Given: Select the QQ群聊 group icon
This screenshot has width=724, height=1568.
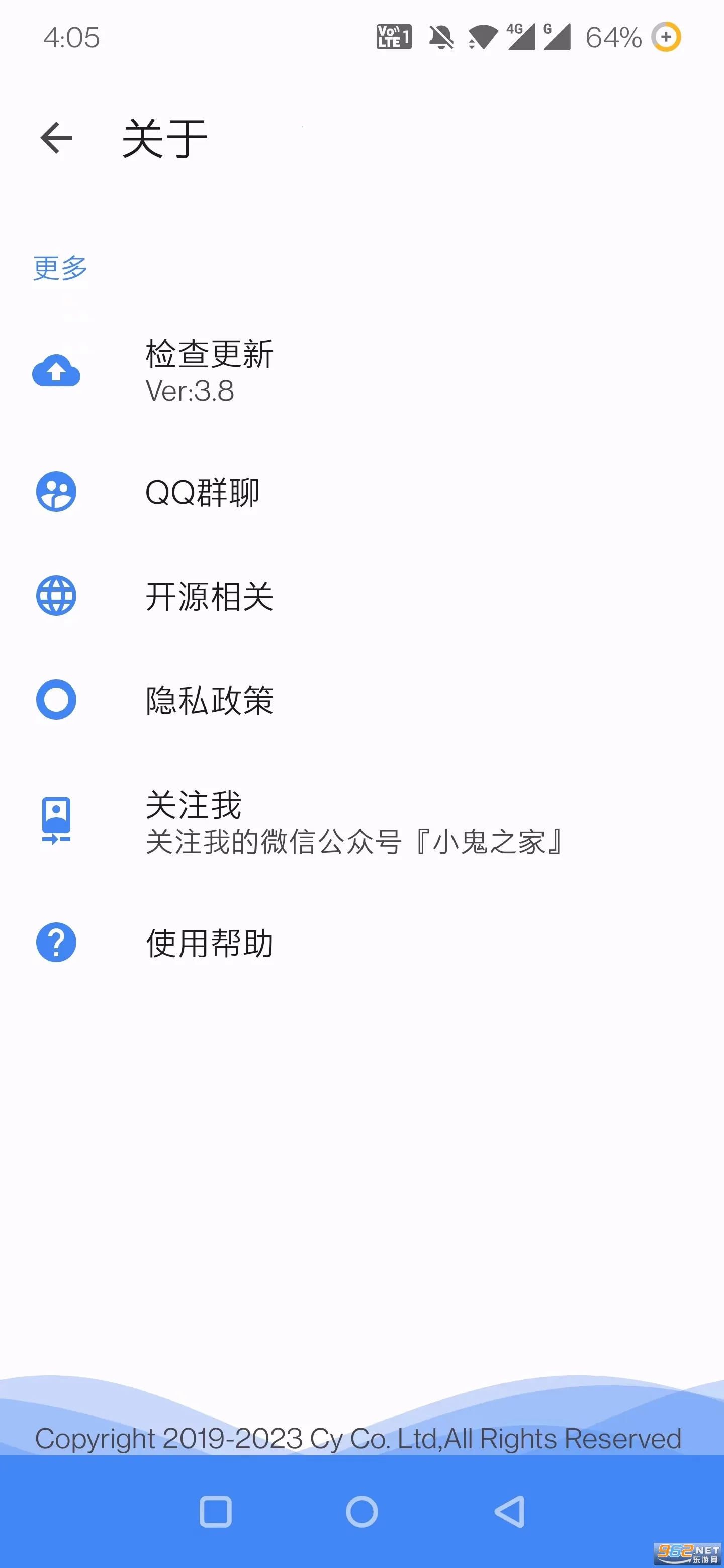Looking at the screenshot, I should (56, 493).
